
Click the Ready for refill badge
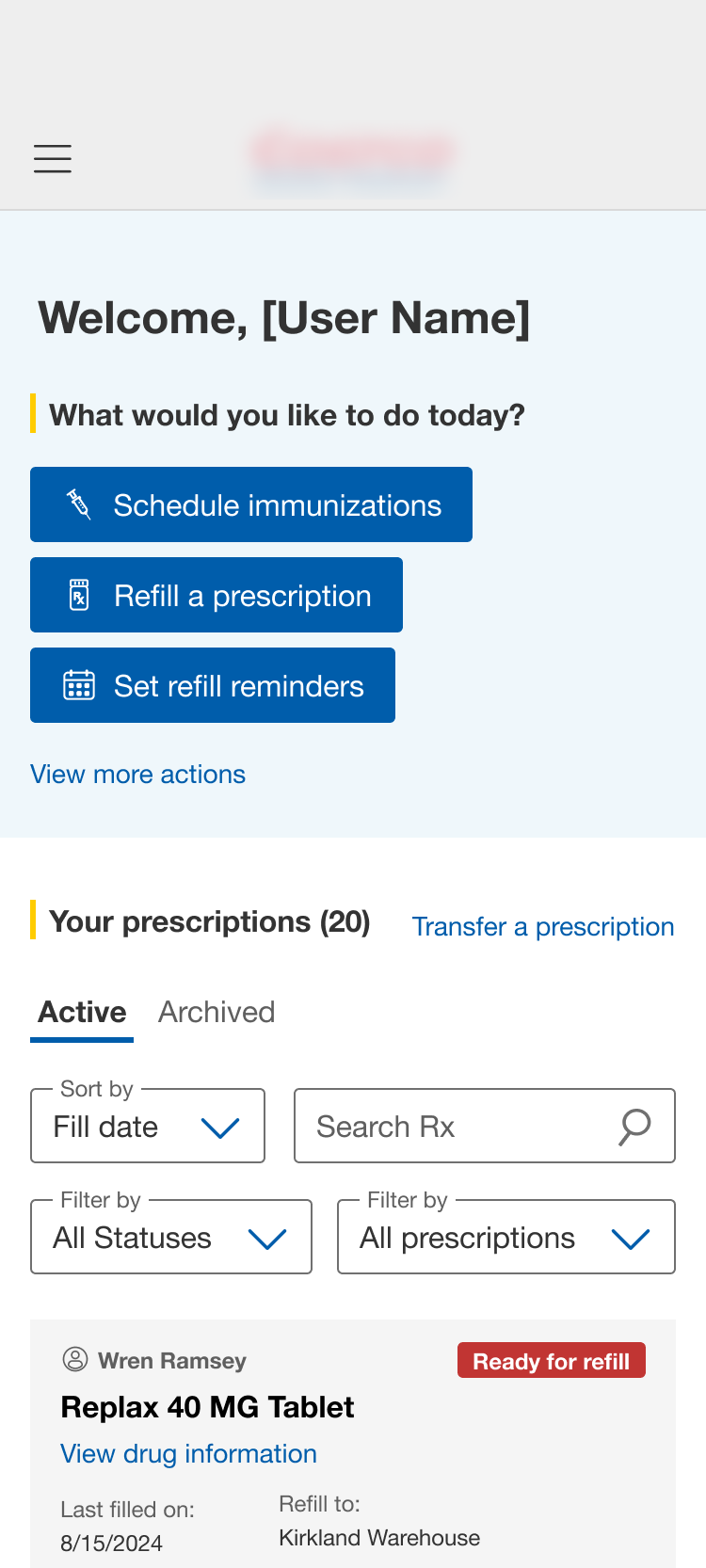coord(552,1359)
